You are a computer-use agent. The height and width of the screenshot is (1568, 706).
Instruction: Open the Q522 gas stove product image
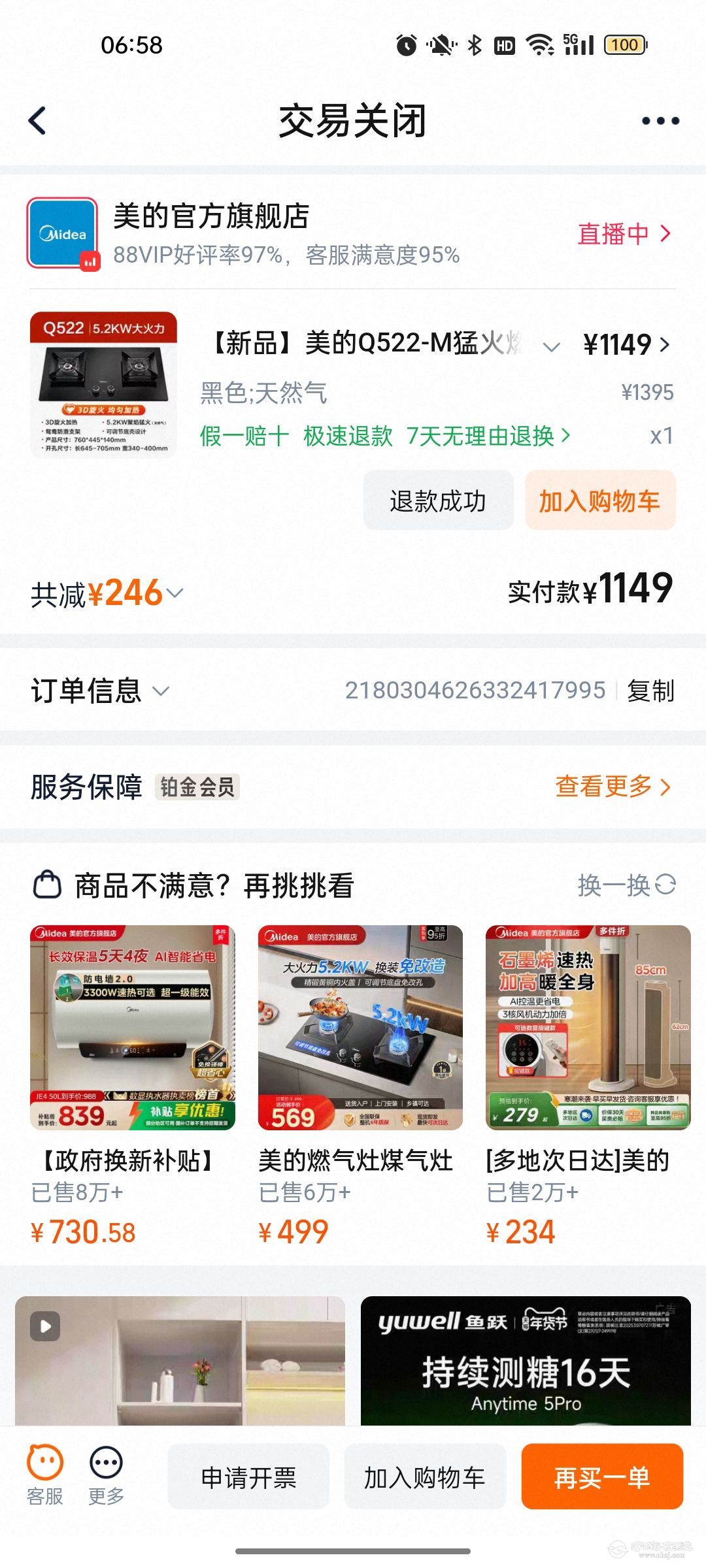[103, 384]
